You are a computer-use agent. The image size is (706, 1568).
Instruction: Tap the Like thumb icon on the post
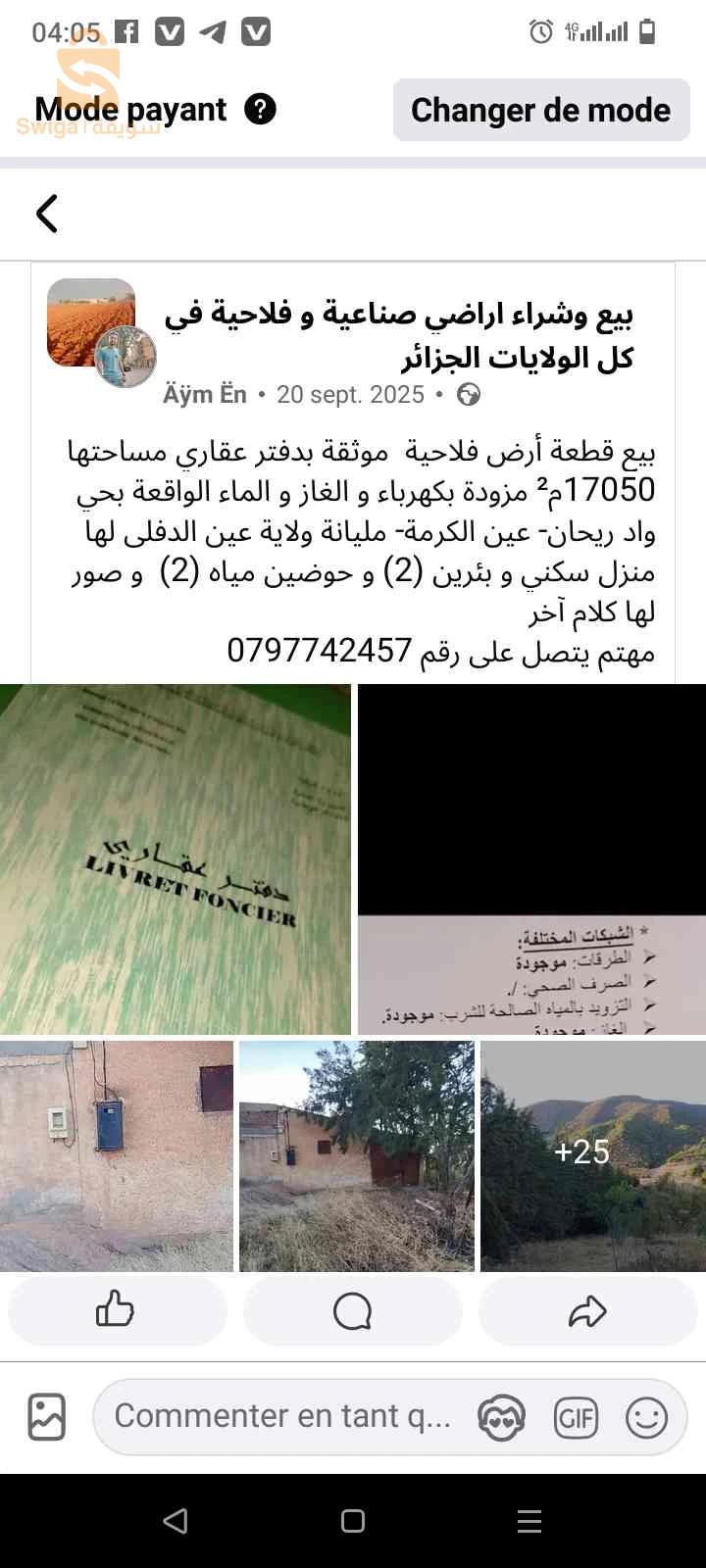tap(117, 1310)
